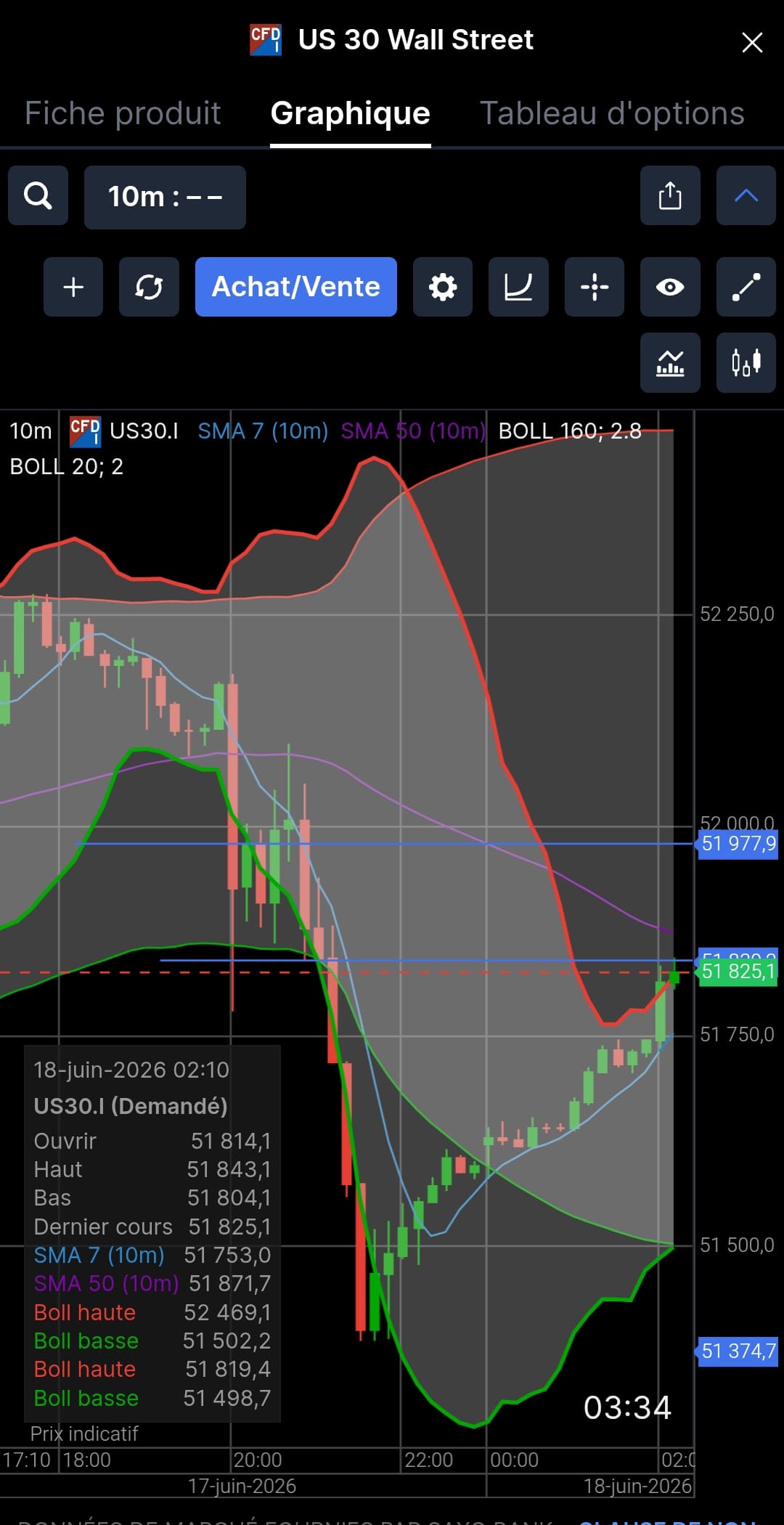Open the indicators and studies button
The image size is (784, 1525).
[670, 362]
